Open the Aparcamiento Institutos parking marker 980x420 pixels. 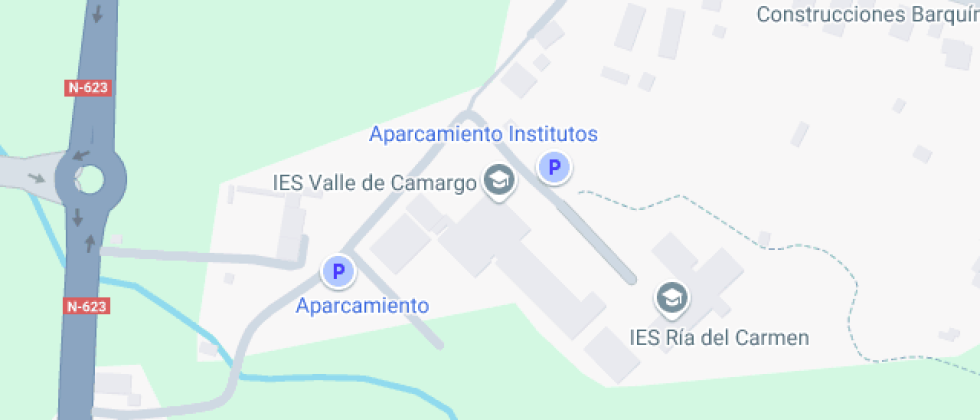553,167
